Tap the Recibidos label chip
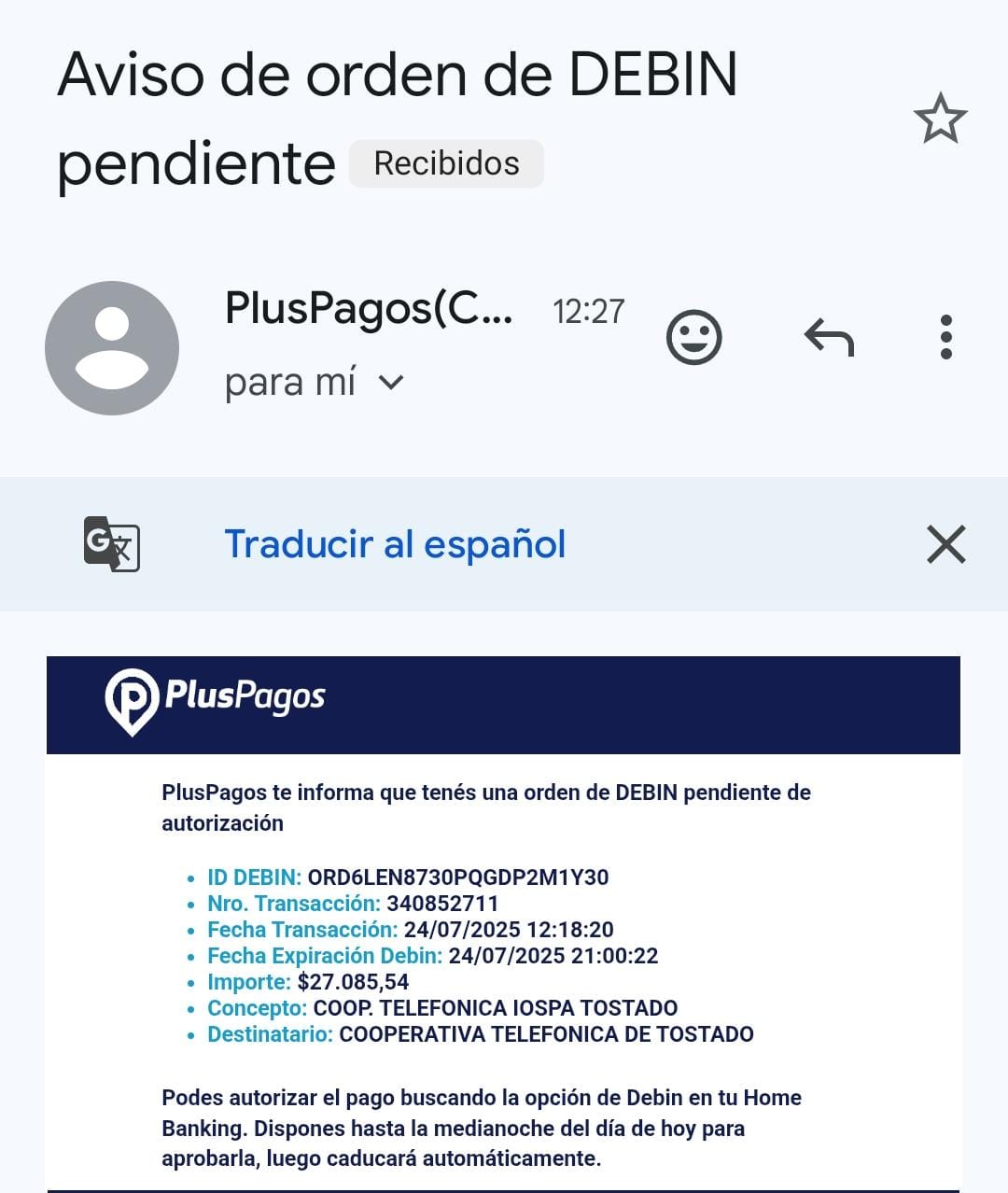 point(446,163)
